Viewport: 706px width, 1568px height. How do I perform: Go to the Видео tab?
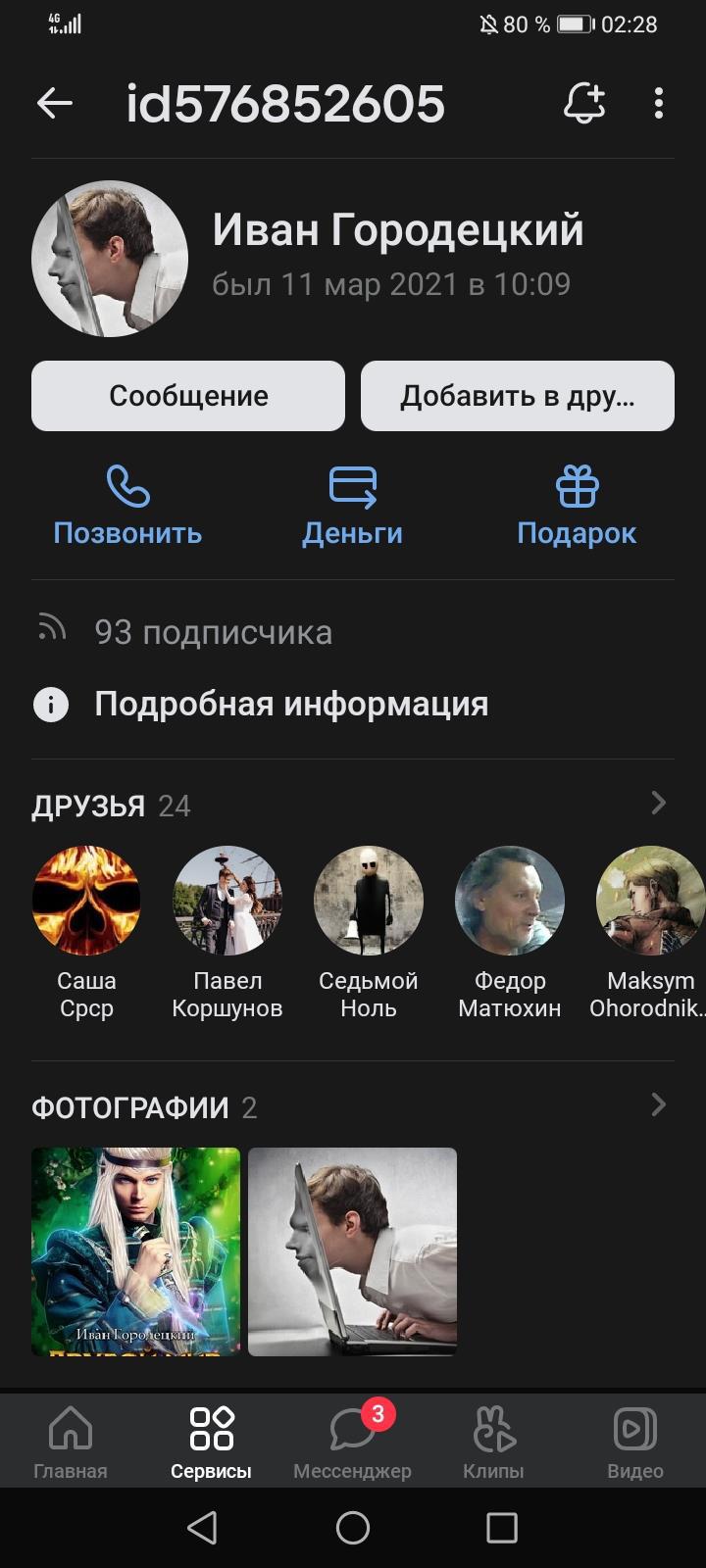pyautogui.click(x=634, y=1443)
